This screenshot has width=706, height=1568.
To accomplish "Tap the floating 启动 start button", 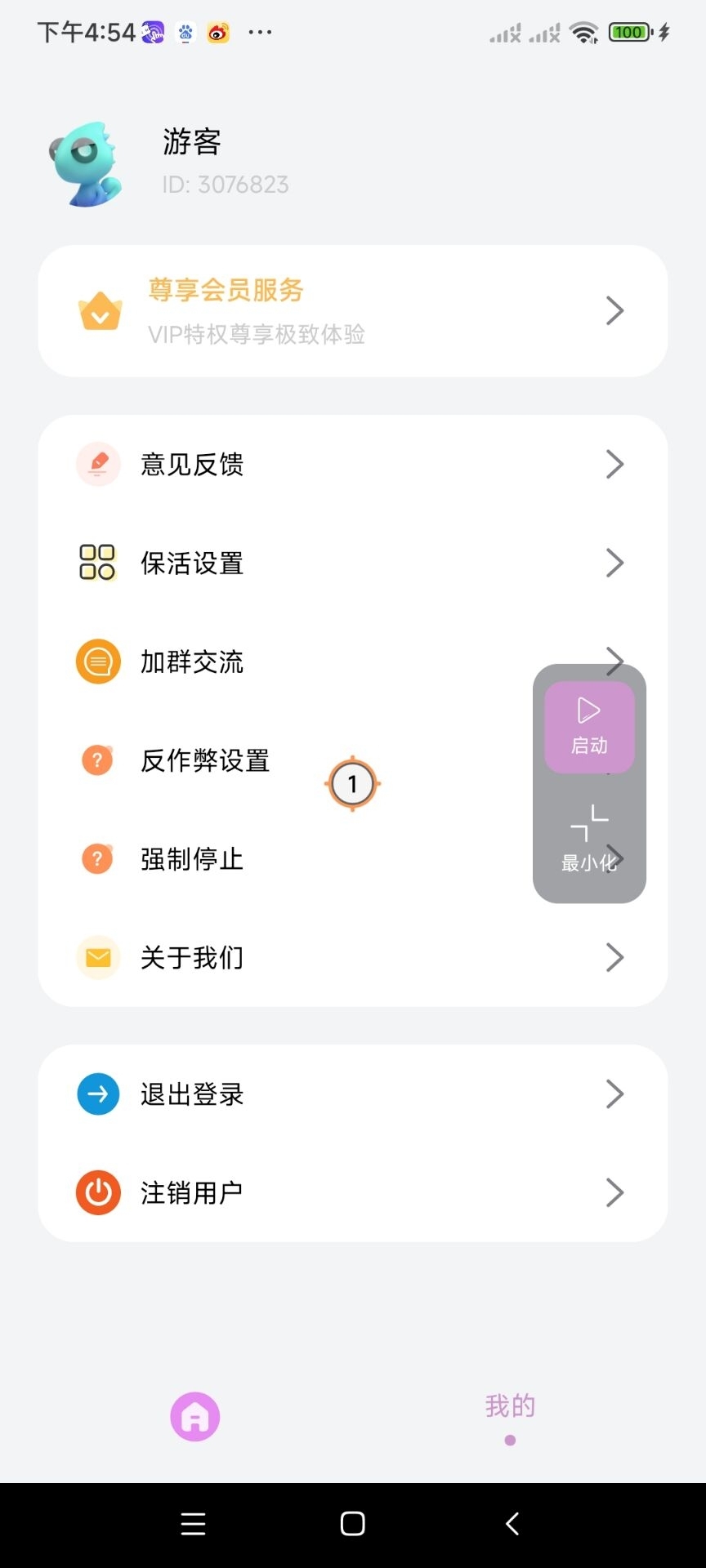I will [x=589, y=726].
